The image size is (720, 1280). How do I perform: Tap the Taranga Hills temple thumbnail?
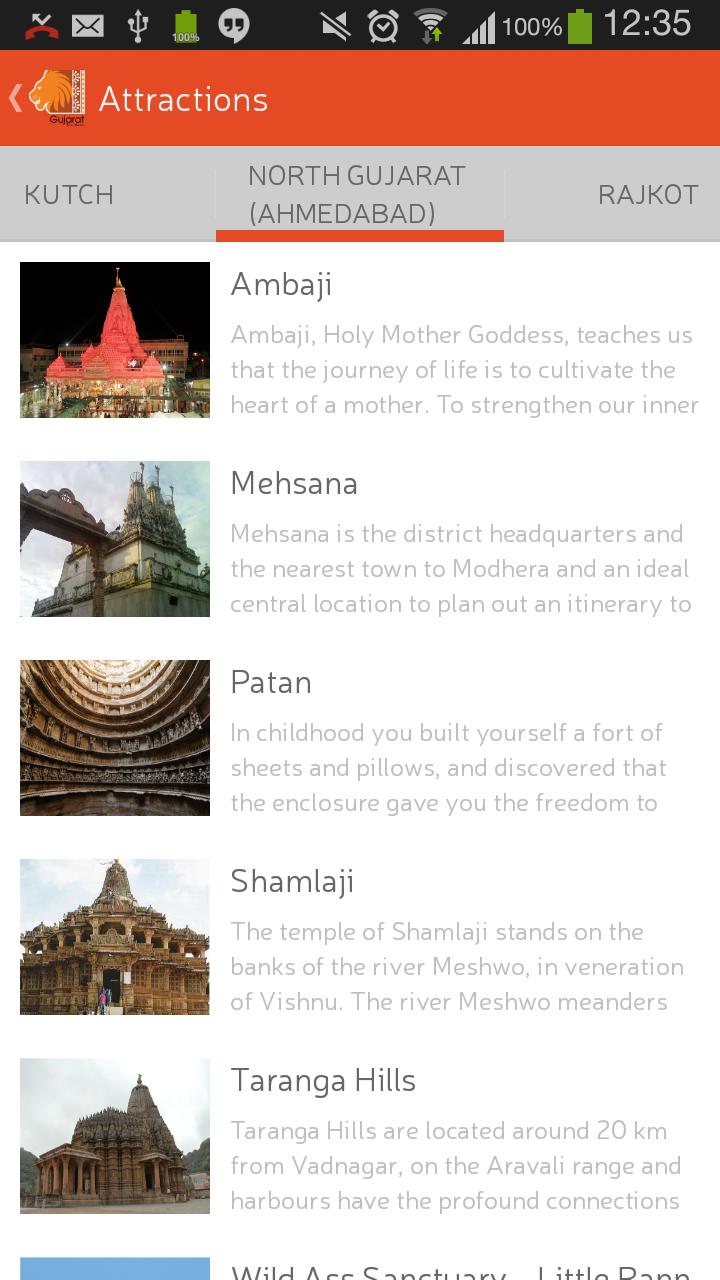point(114,1135)
